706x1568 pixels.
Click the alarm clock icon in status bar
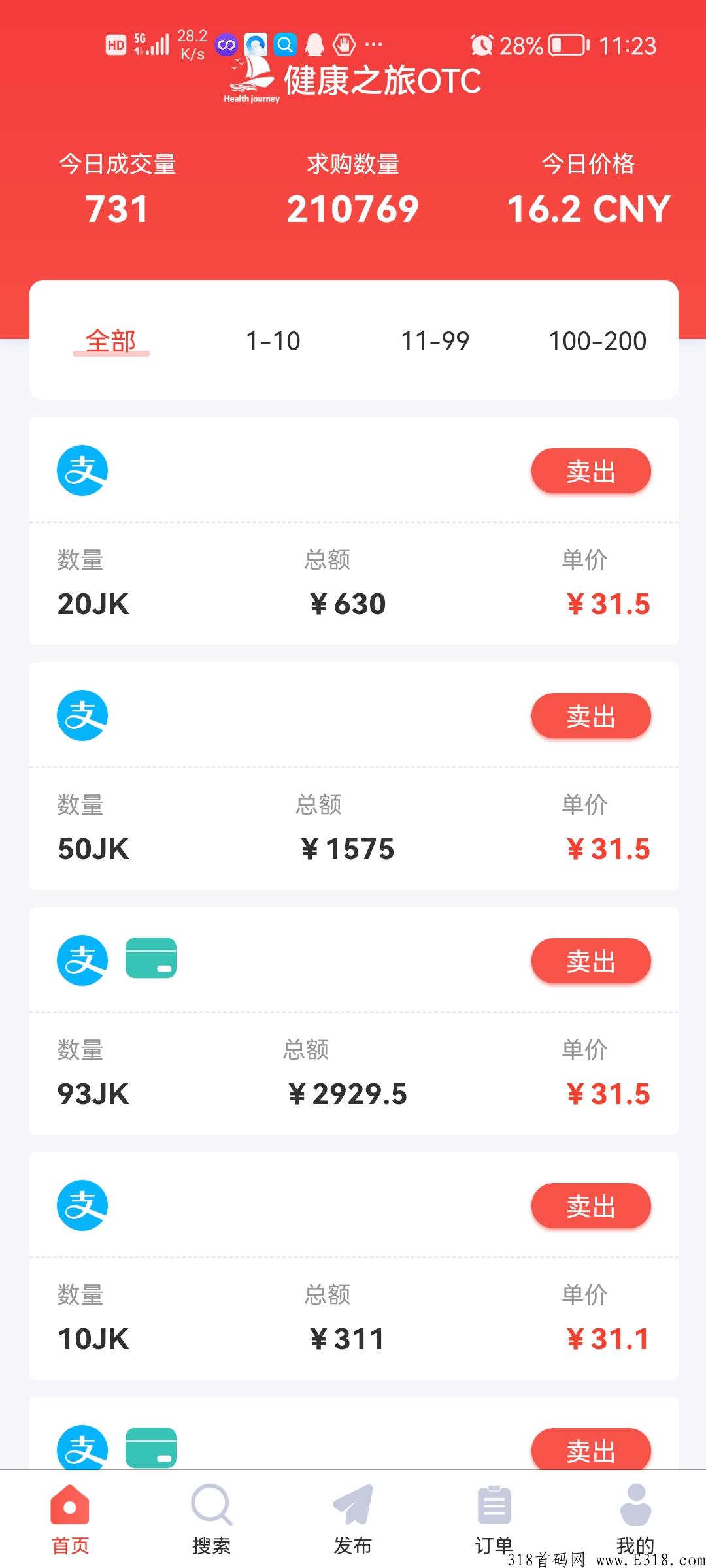point(482,44)
